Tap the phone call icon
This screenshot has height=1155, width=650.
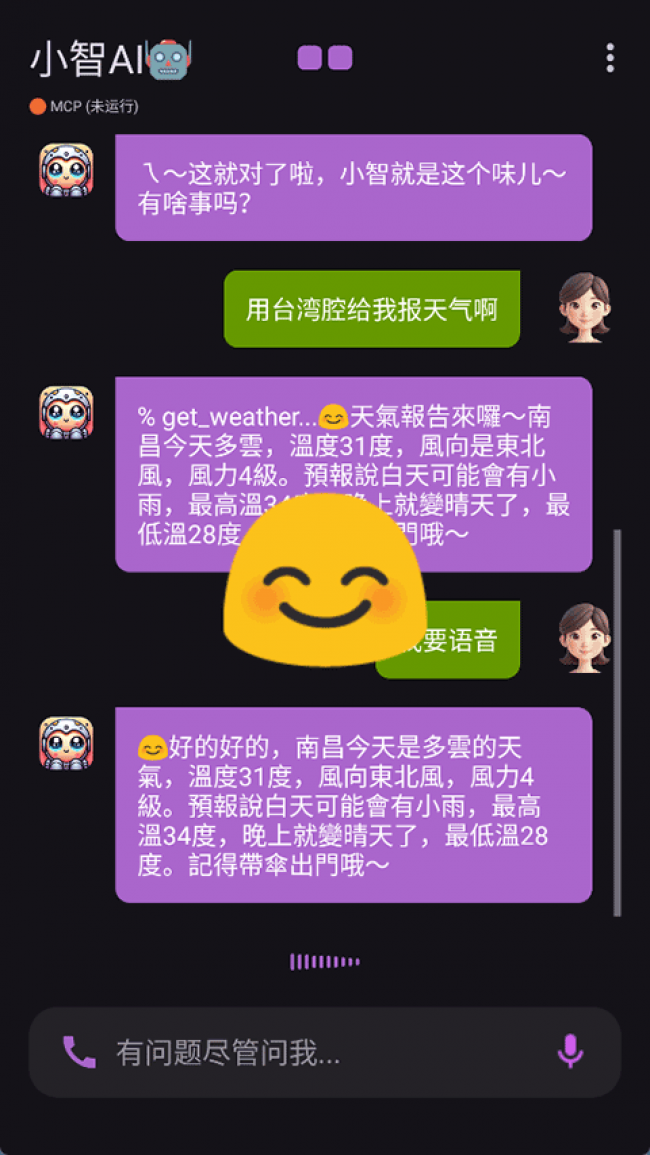pyautogui.click(x=79, y=1052)
